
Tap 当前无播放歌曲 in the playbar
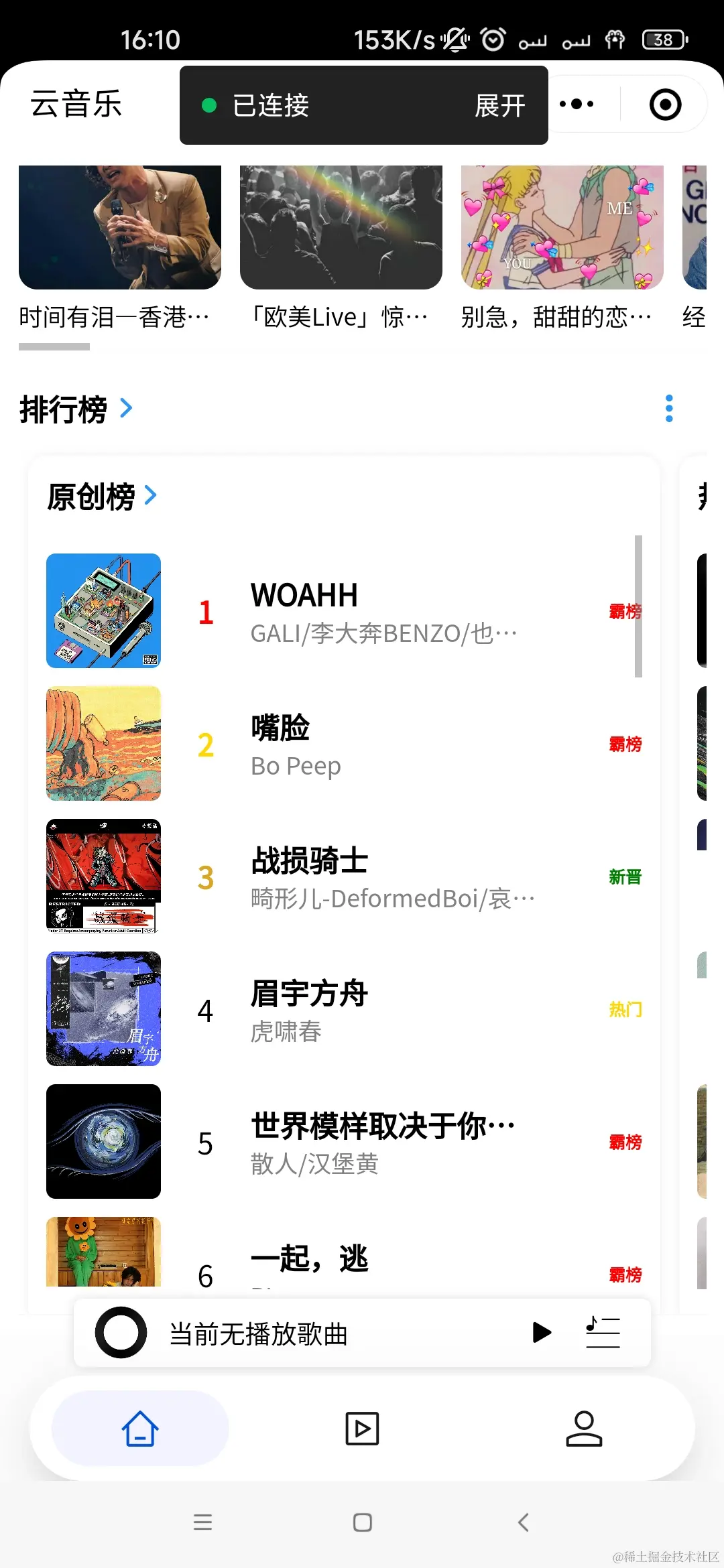tap(257, 1333)
